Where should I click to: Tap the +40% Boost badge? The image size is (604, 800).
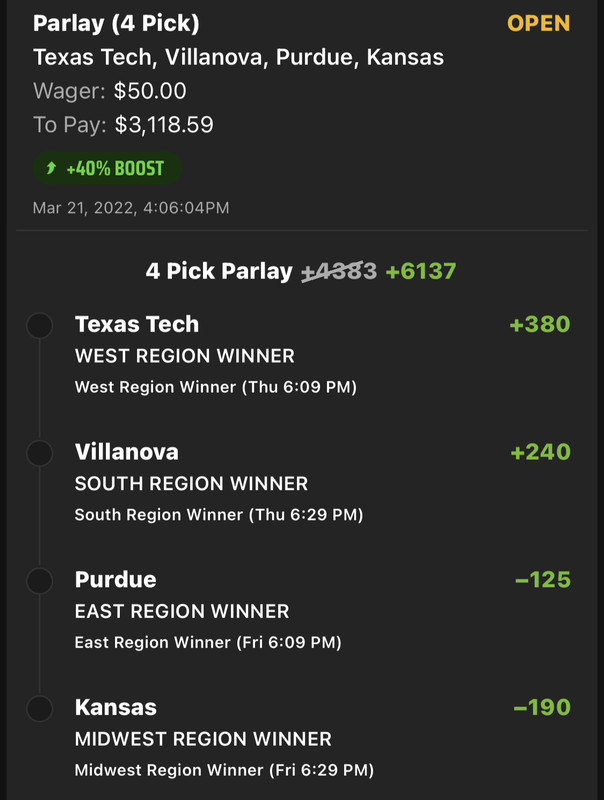107,168
